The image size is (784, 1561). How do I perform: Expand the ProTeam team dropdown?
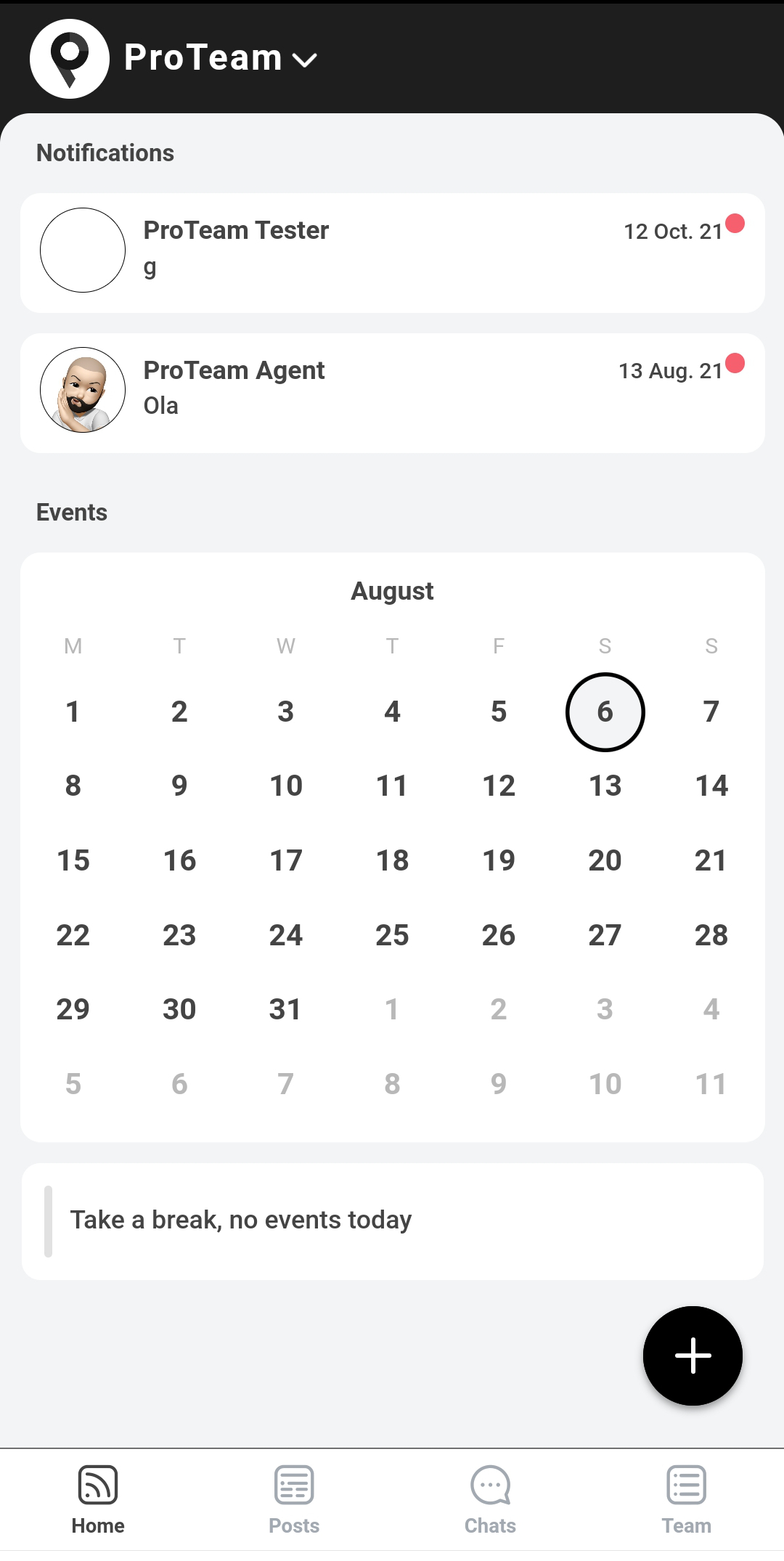[x=305, y=60]
